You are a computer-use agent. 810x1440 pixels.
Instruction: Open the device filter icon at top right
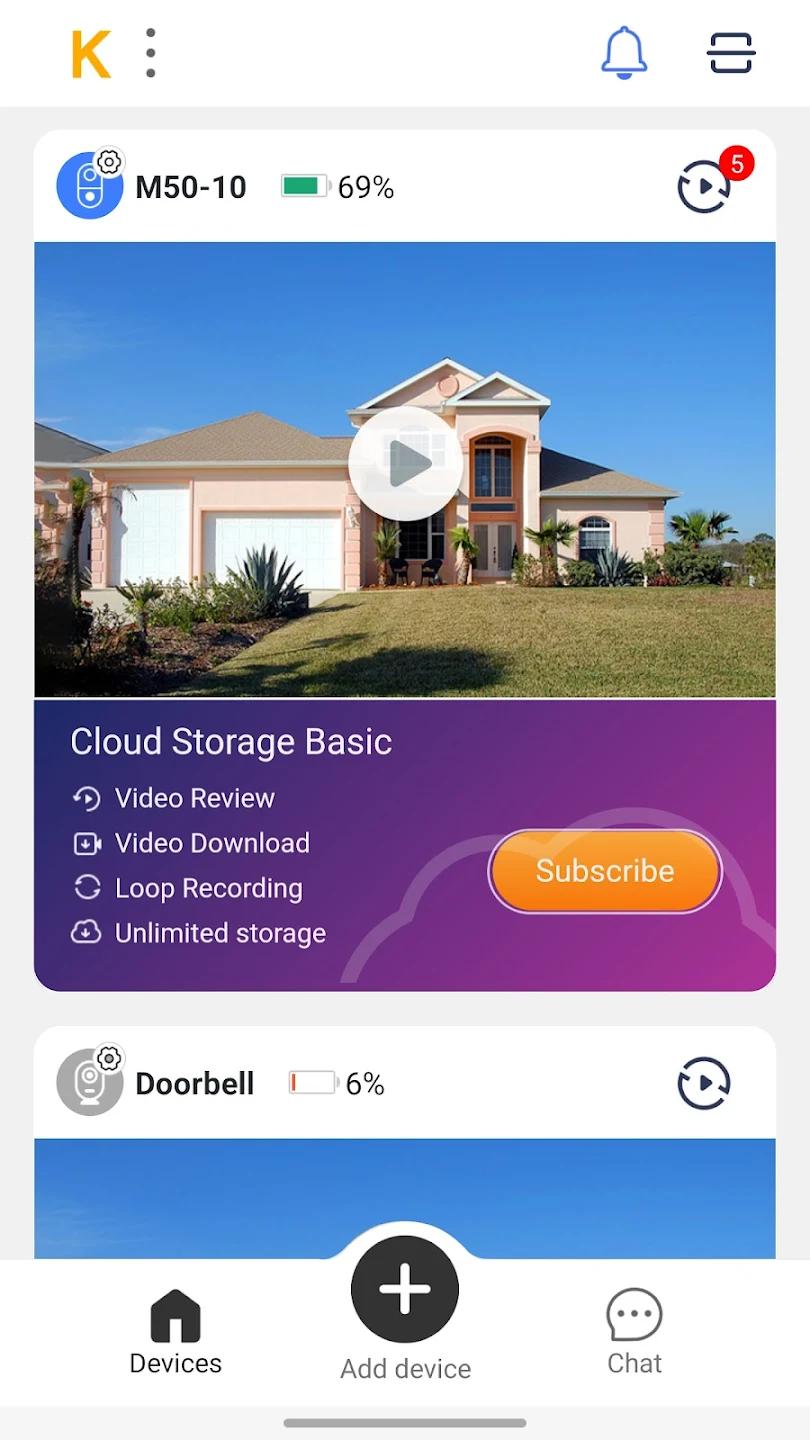click(730, 52)
